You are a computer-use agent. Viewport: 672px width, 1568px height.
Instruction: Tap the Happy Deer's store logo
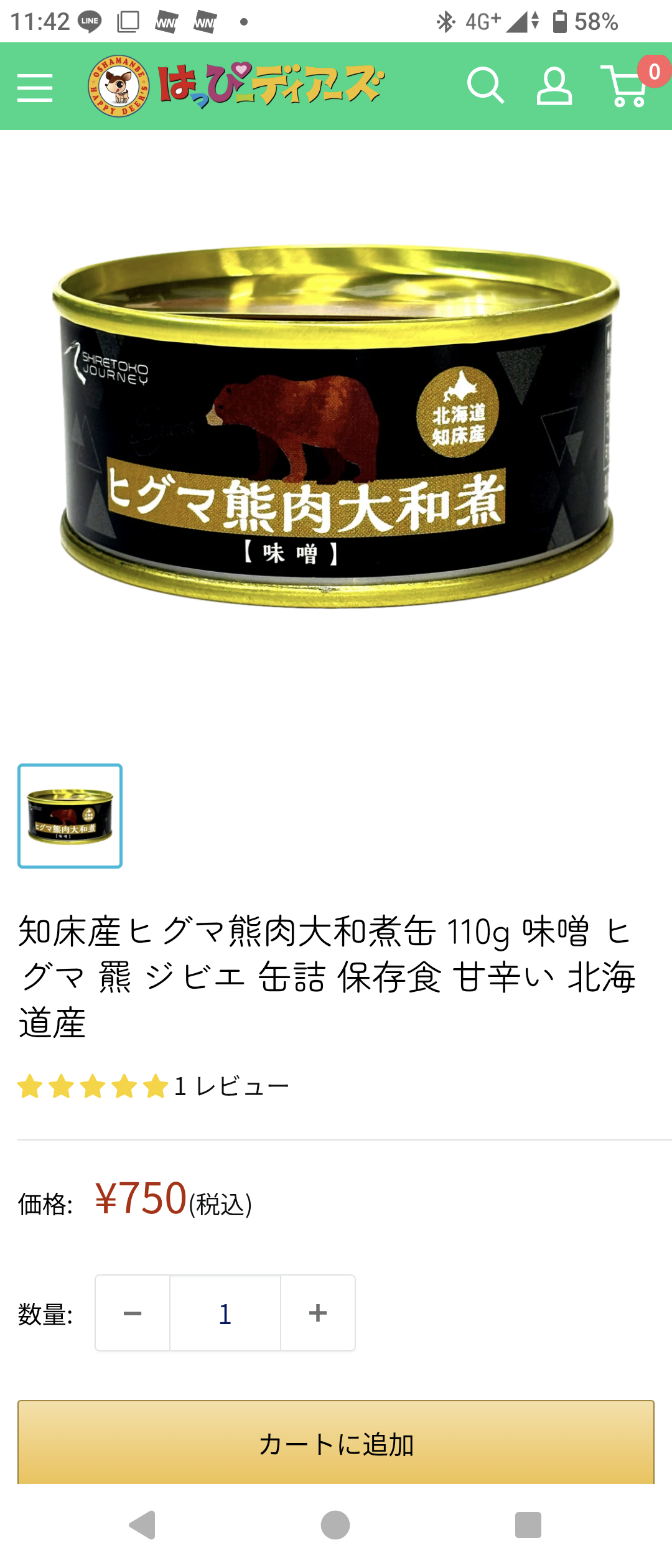click(236, 86)
